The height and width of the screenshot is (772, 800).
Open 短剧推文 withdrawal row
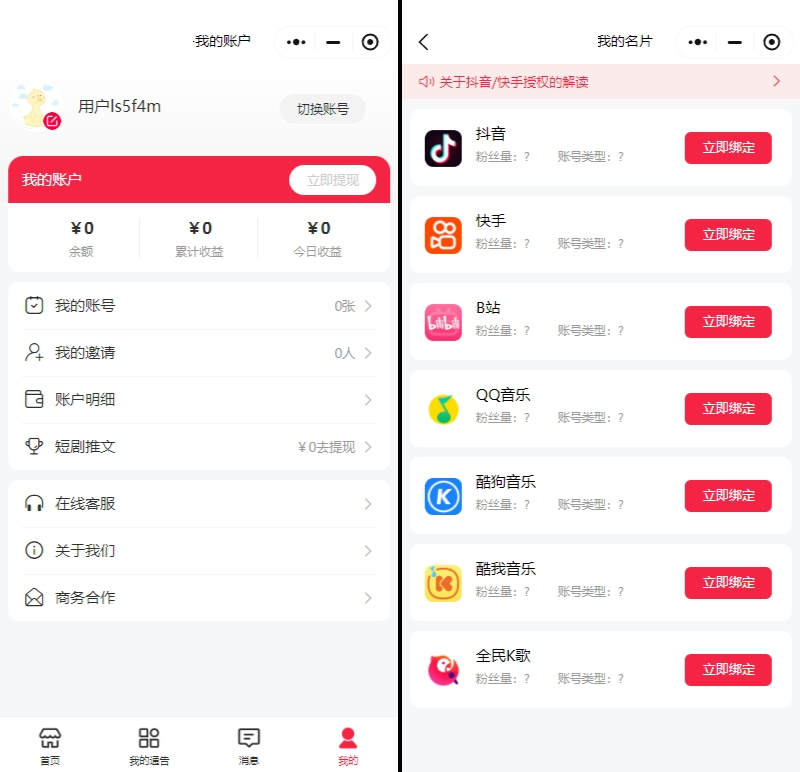click(198, 447)
